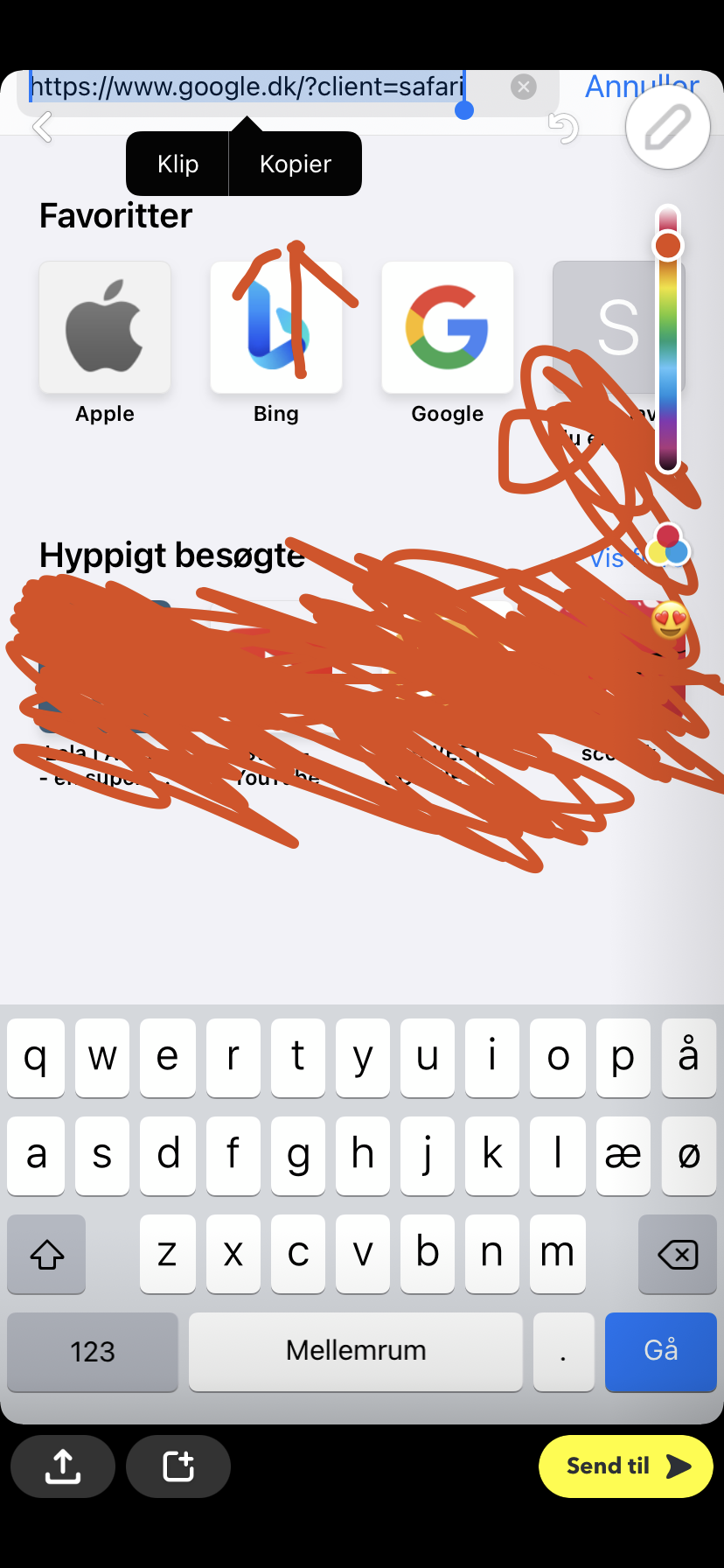Export the snap with the share icon
Image resolution: width=724 pixels, height=1568 pixels.
[x=63, y=1466]
